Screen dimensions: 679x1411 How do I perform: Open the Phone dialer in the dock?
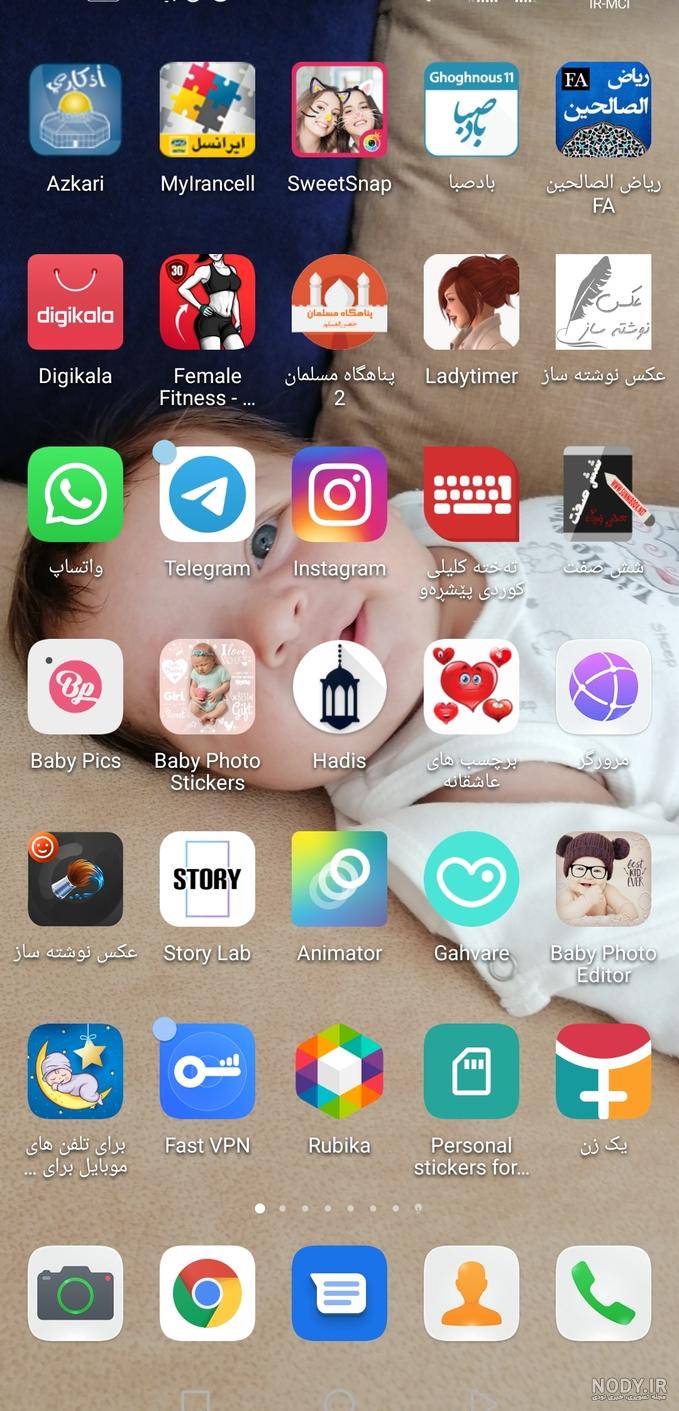[603, 1293]
